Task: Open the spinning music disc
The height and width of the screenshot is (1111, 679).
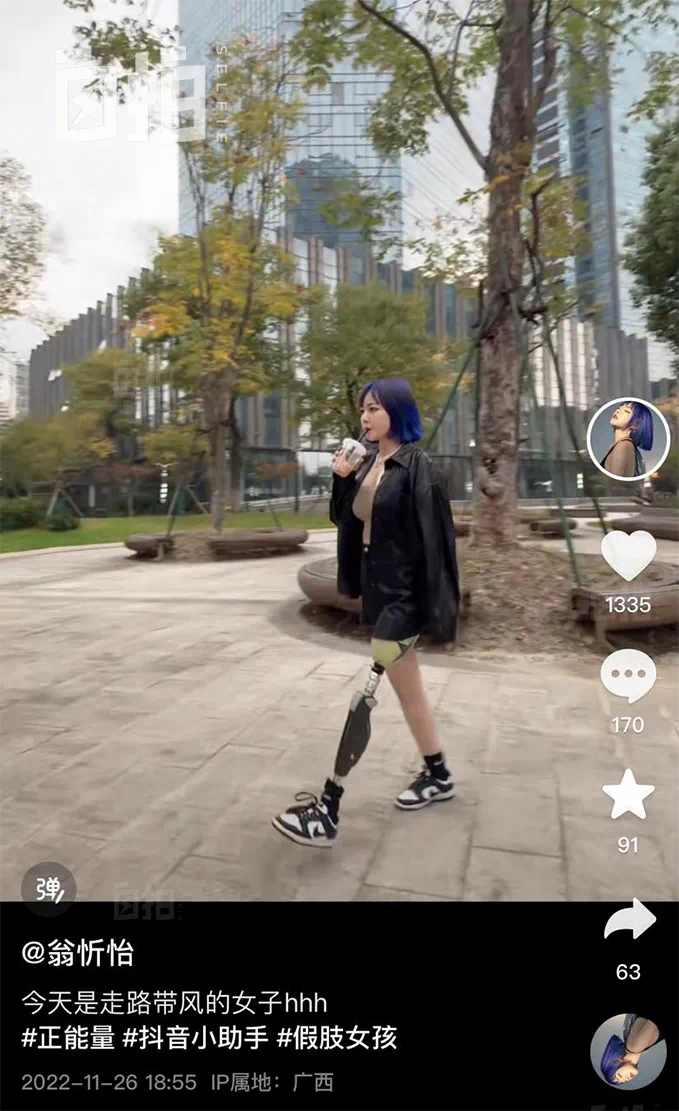Action: pyautogui.click(x=627, y=1052)
